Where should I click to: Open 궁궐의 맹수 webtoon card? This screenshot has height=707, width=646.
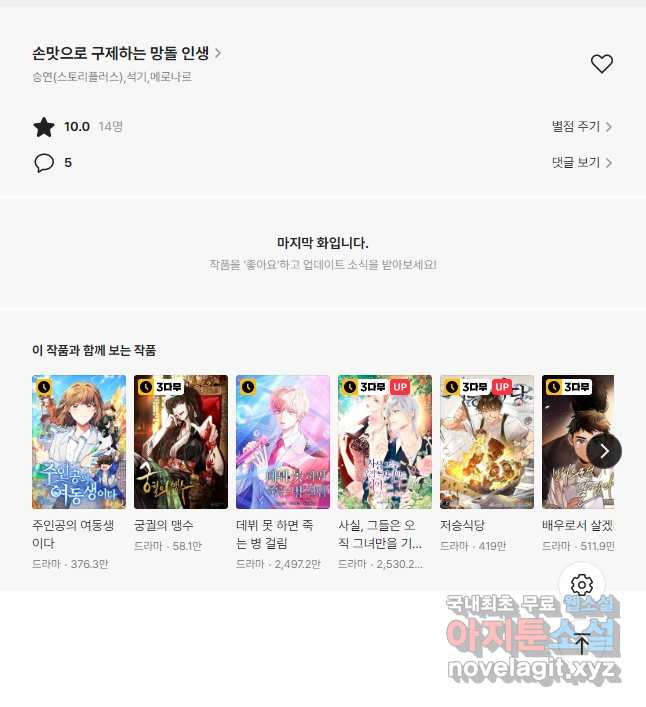coord(181,442)
